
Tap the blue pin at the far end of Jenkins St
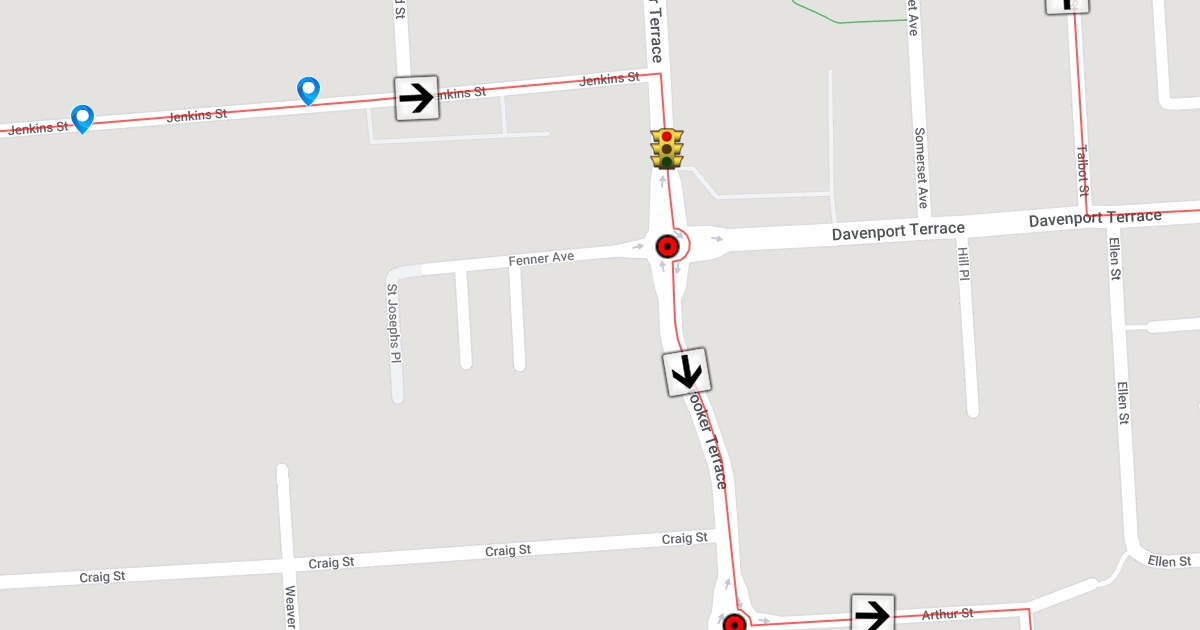(83, 118)
